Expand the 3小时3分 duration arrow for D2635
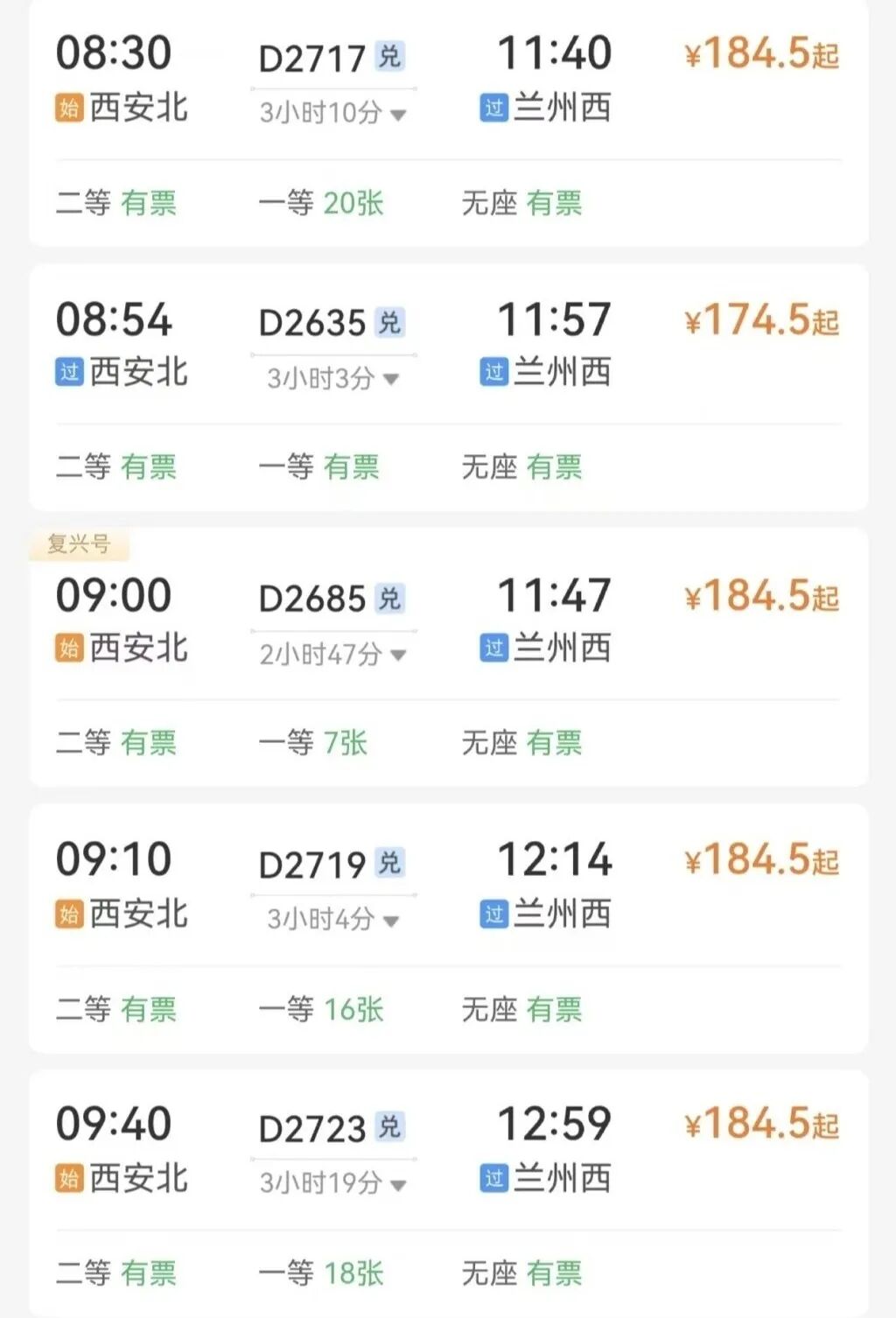This screenshot has width=896, height=1318. coord(391,379)
